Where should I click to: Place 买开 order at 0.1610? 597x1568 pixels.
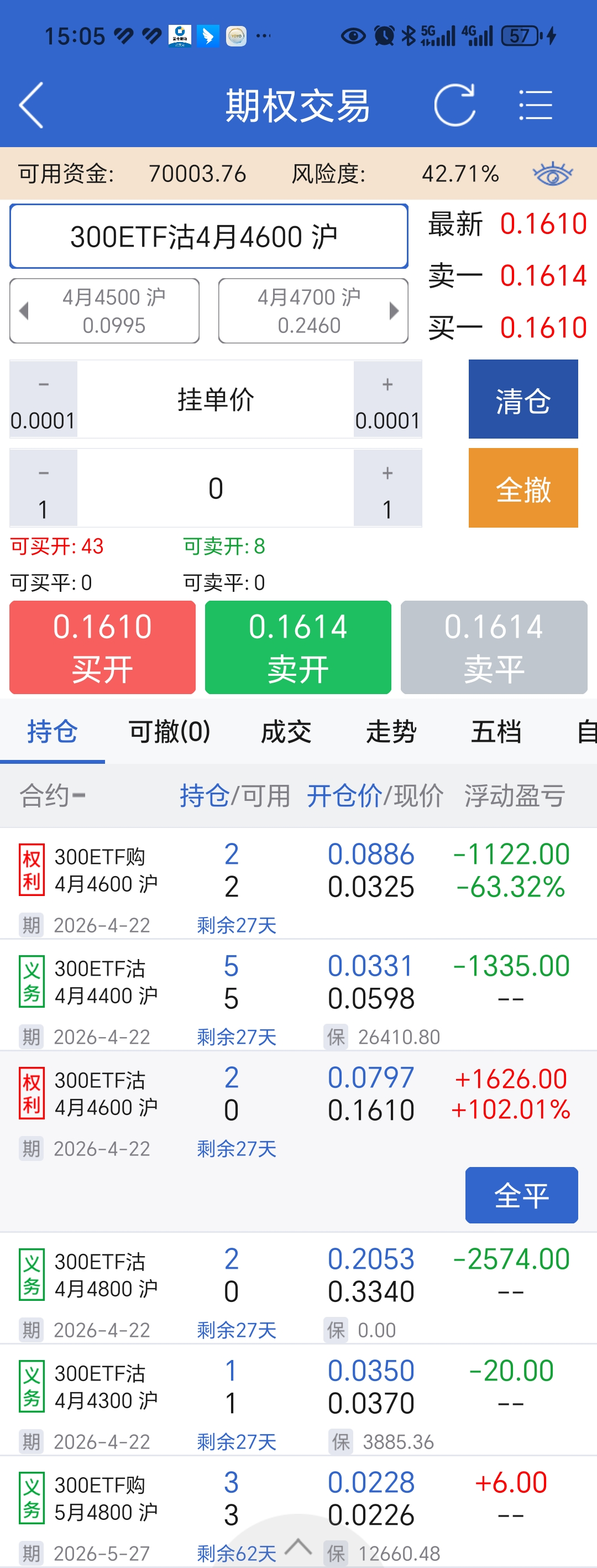(x=102, y=648)
